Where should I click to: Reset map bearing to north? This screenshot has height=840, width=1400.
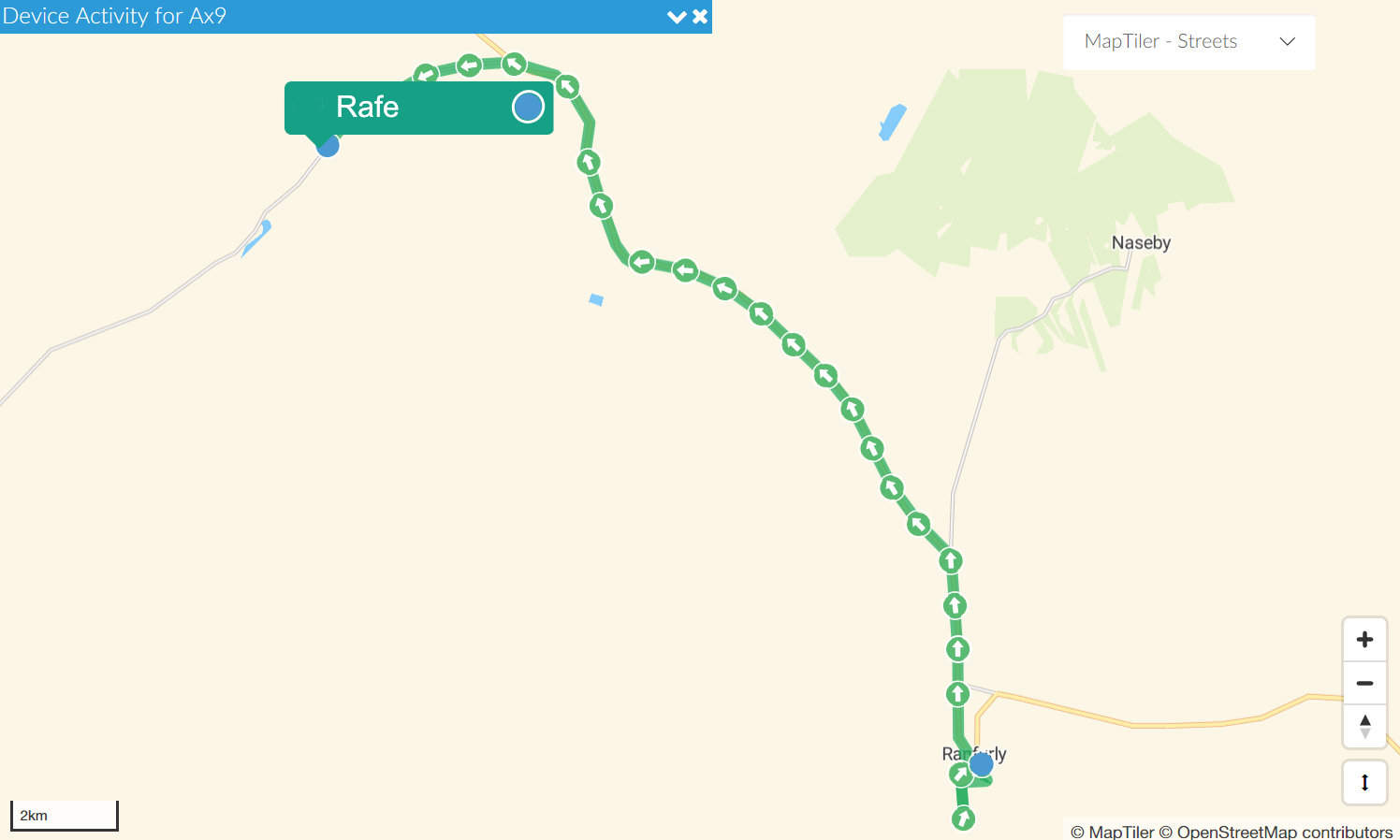tap(1364, 726)
